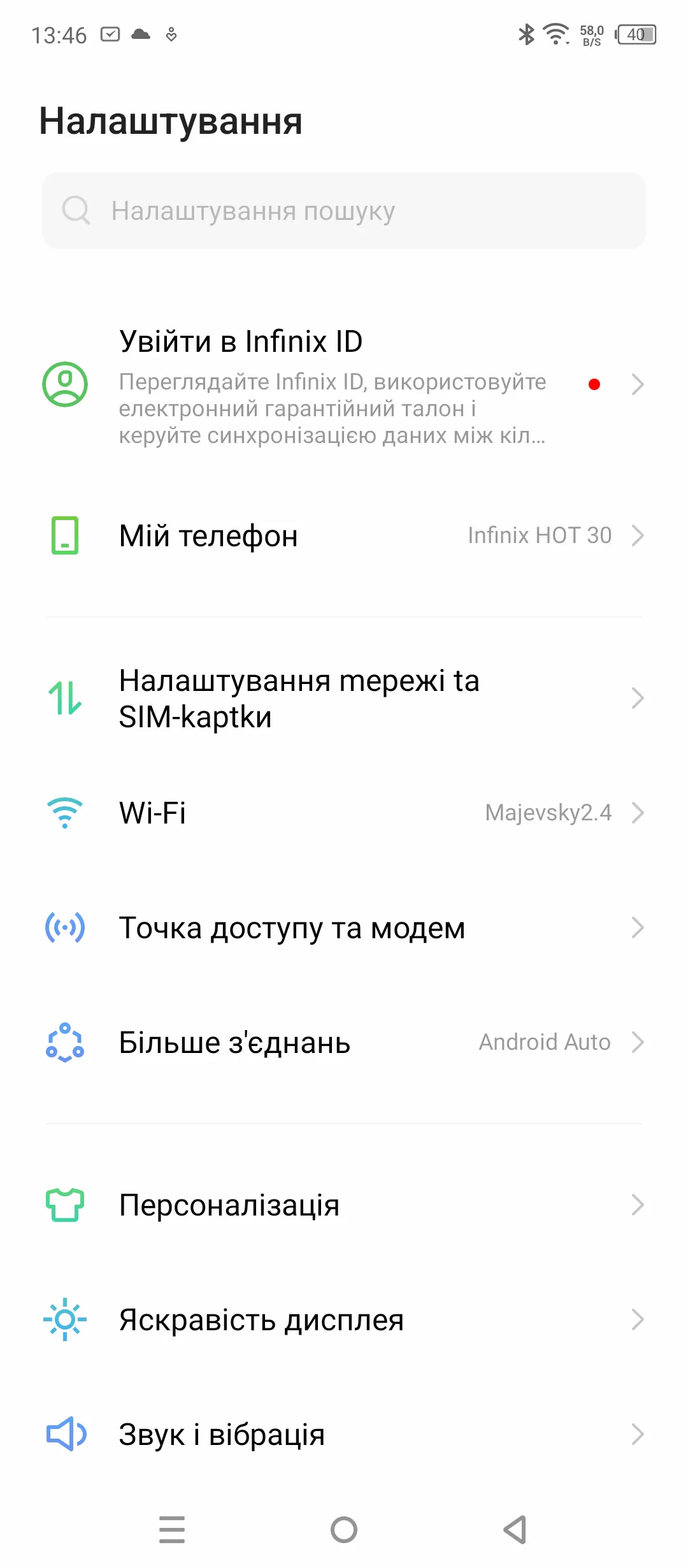Screen dimensions: 688x1568
Task: Open Мій телефон details
Action: coord(344,536)
